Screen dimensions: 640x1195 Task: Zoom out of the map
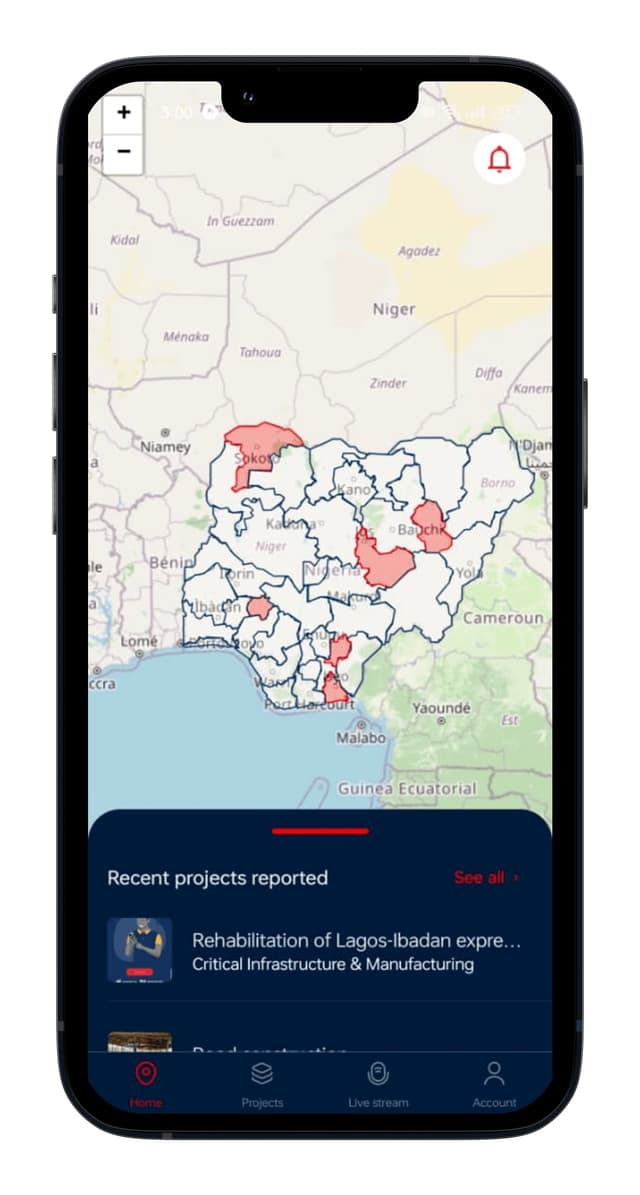click(123, 152)
